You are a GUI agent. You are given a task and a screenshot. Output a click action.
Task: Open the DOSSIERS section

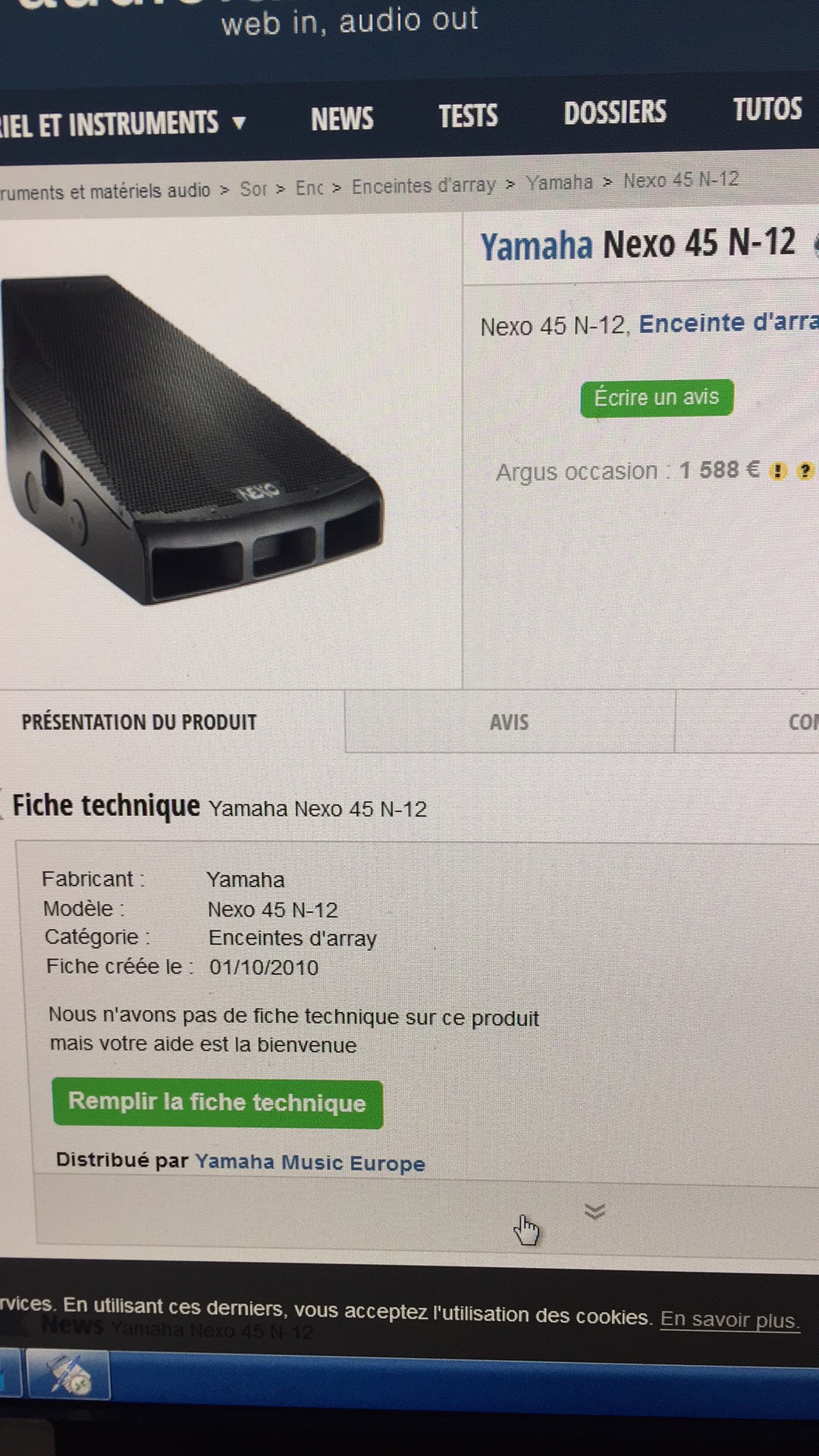(x=614, y=112)
